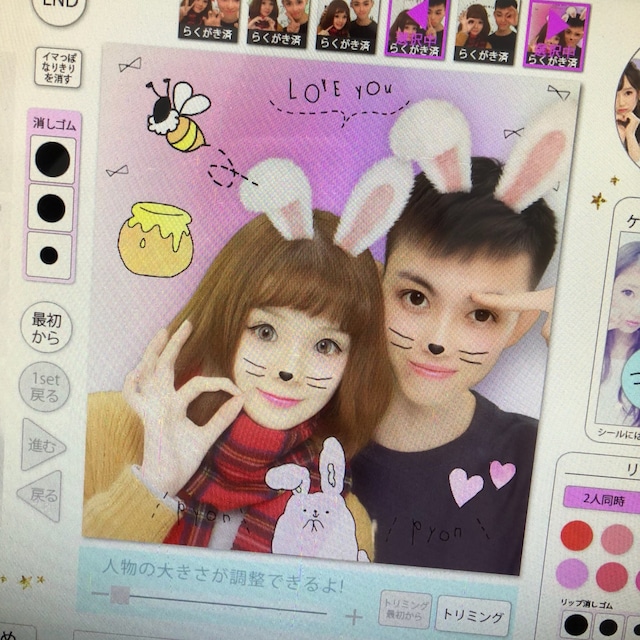Screen dimensions: 640x640
Task: Tap the トリミング最初から button
Action: pos(405,609)
